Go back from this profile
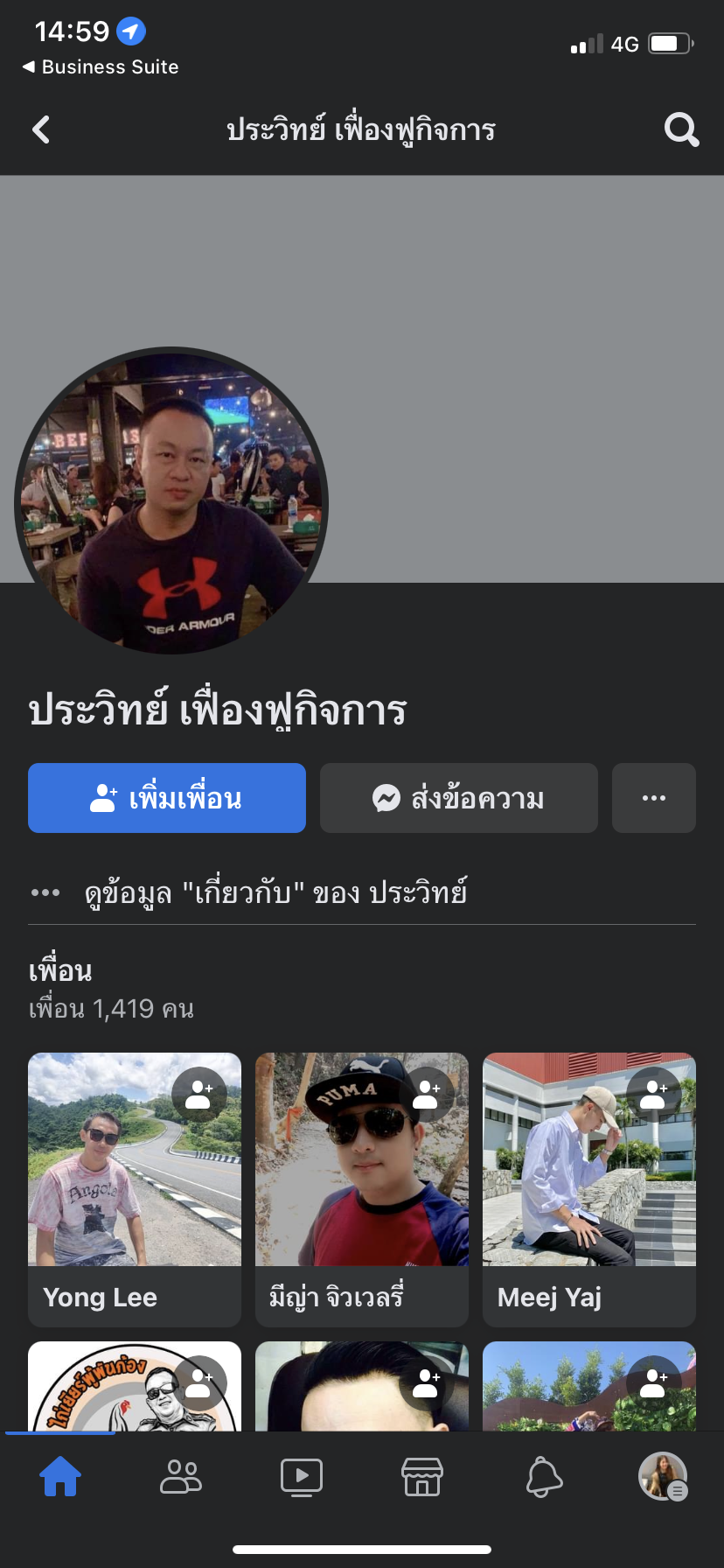Image resolution: width=724 pixels, height=1568 pixels. point(41,130)
